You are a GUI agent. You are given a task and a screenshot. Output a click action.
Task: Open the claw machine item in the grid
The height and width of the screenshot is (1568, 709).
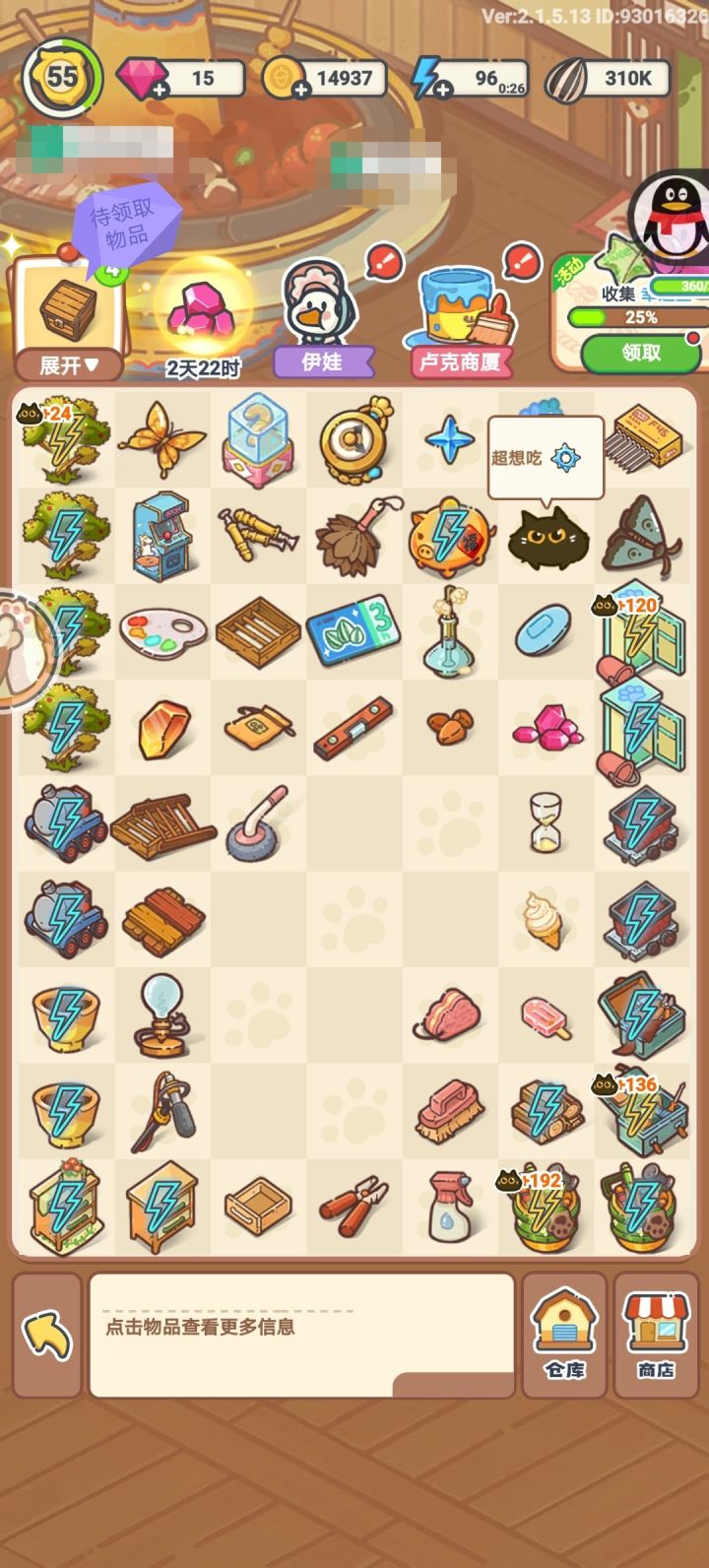(x=163, y=537)
